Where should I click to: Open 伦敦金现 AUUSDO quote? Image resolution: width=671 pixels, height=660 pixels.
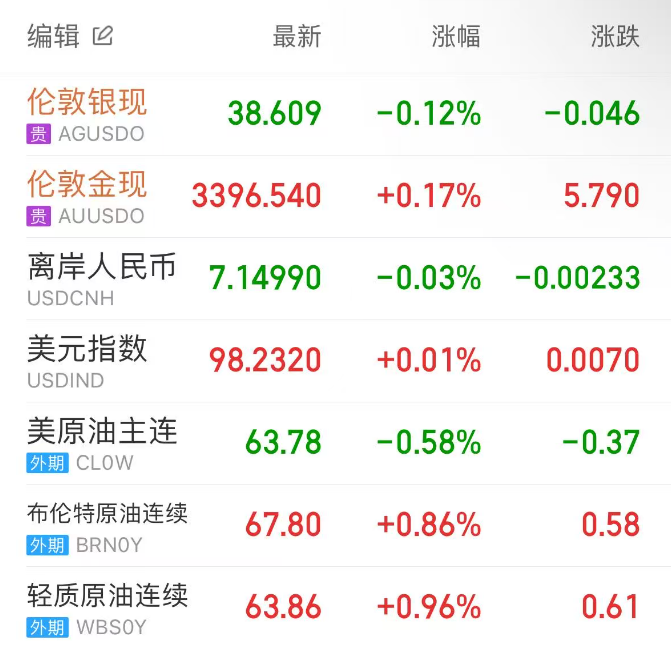[87, 196]
